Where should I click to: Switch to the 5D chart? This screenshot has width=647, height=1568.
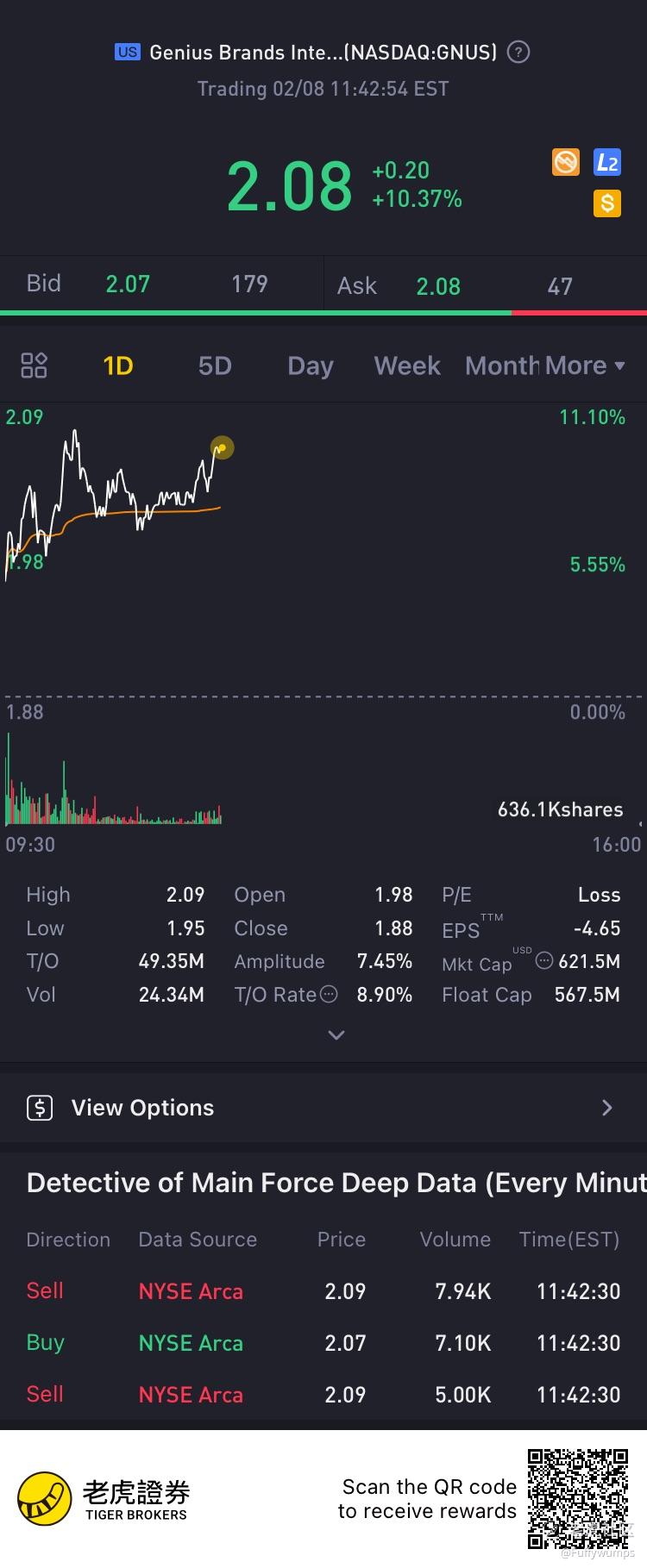point(215,365)
